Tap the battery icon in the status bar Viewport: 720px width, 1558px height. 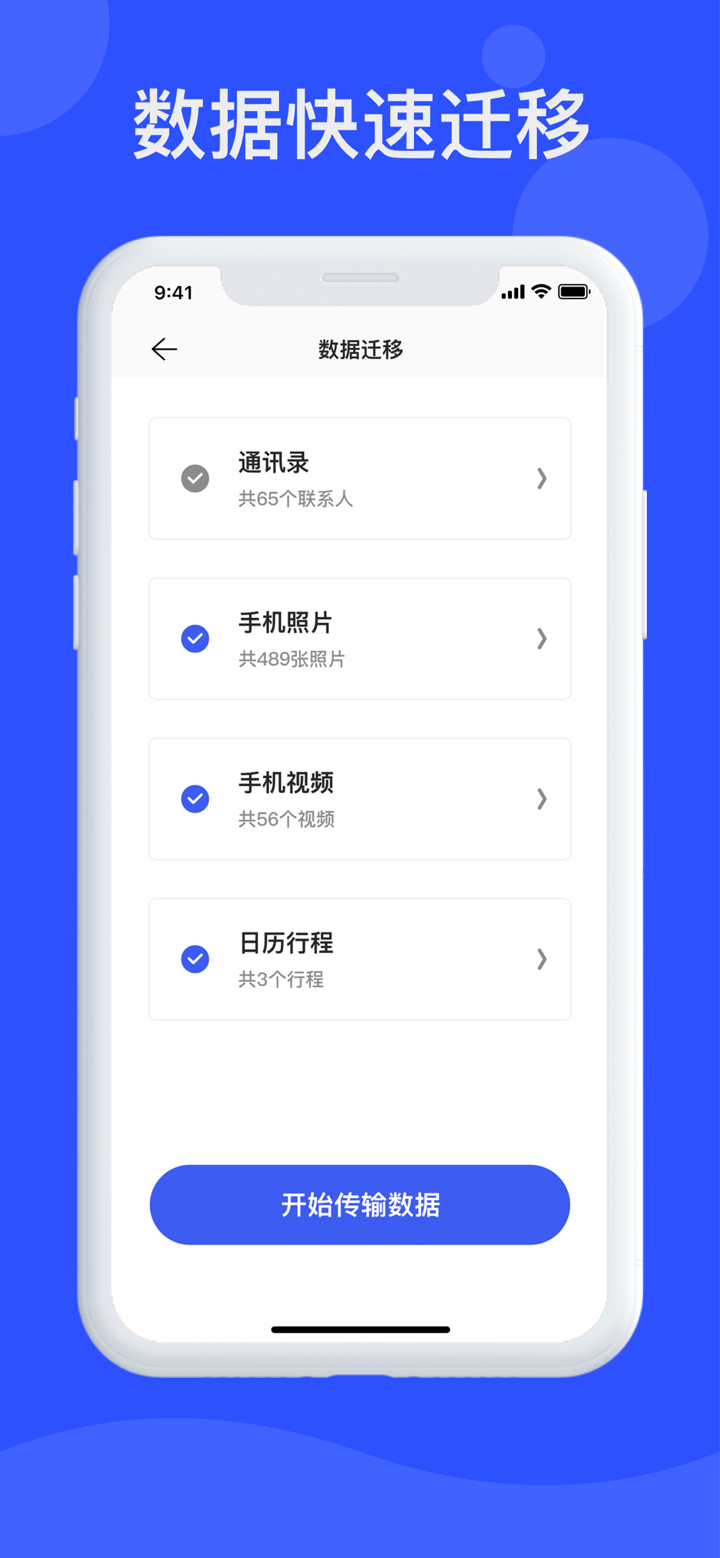575,292
